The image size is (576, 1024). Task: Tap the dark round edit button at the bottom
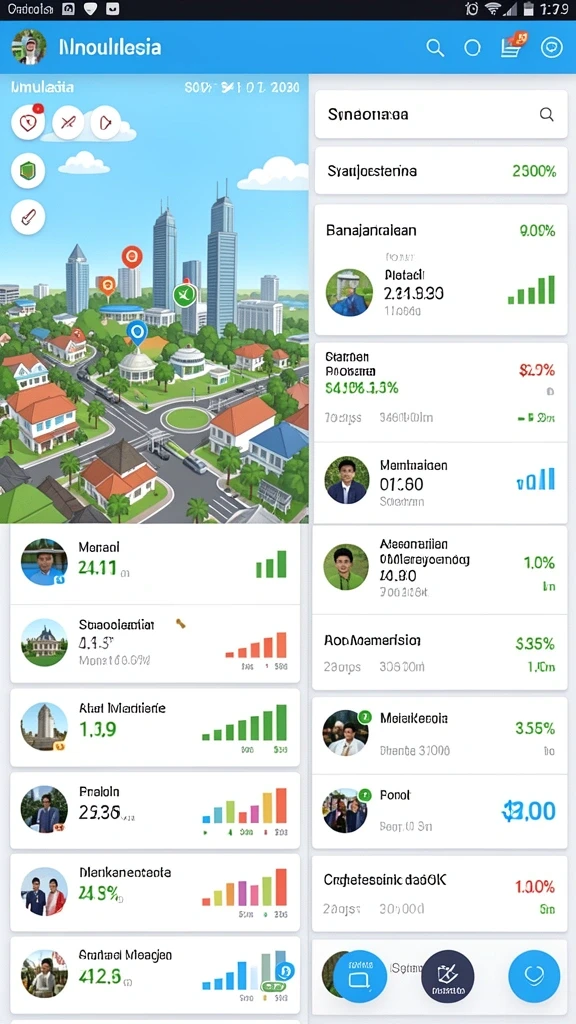coord(447,976)
